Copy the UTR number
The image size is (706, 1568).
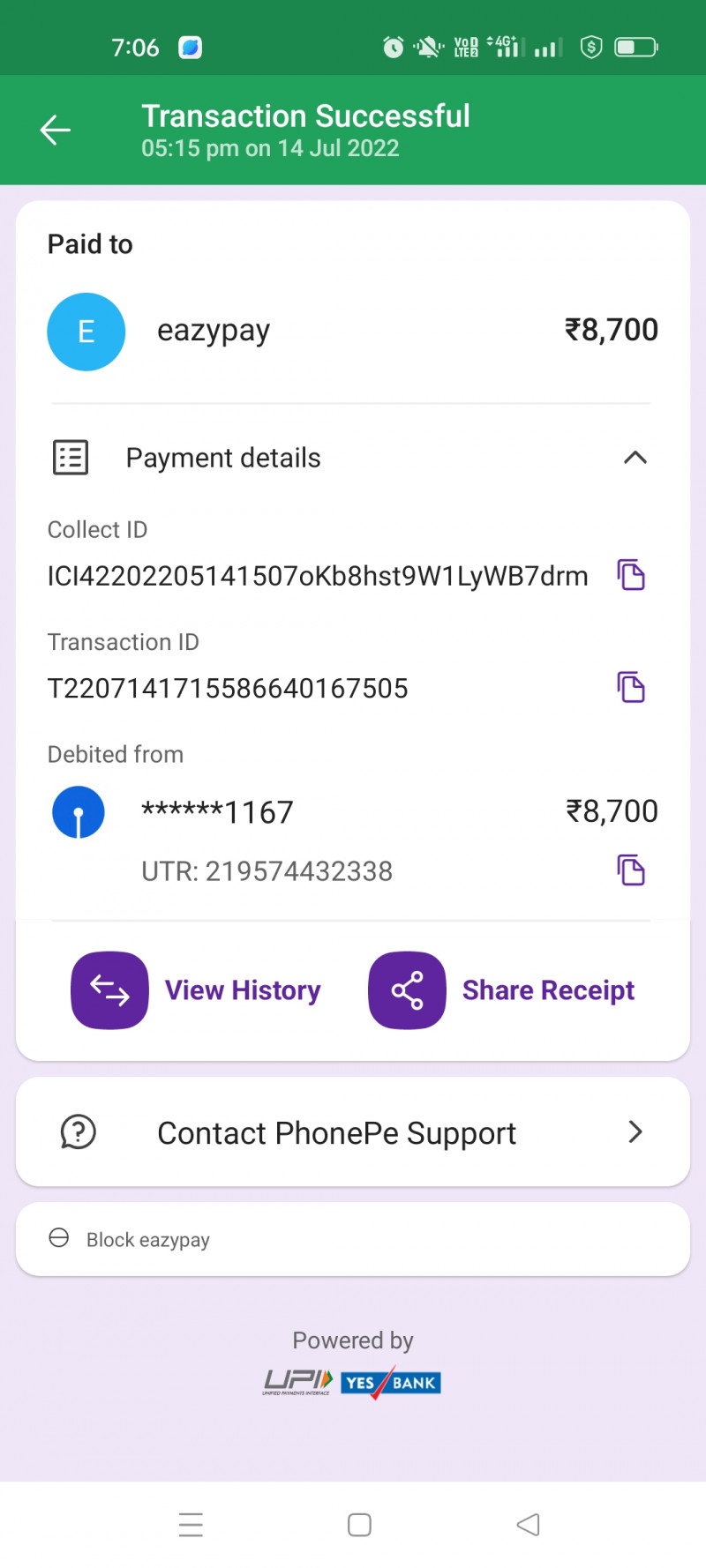631,870
